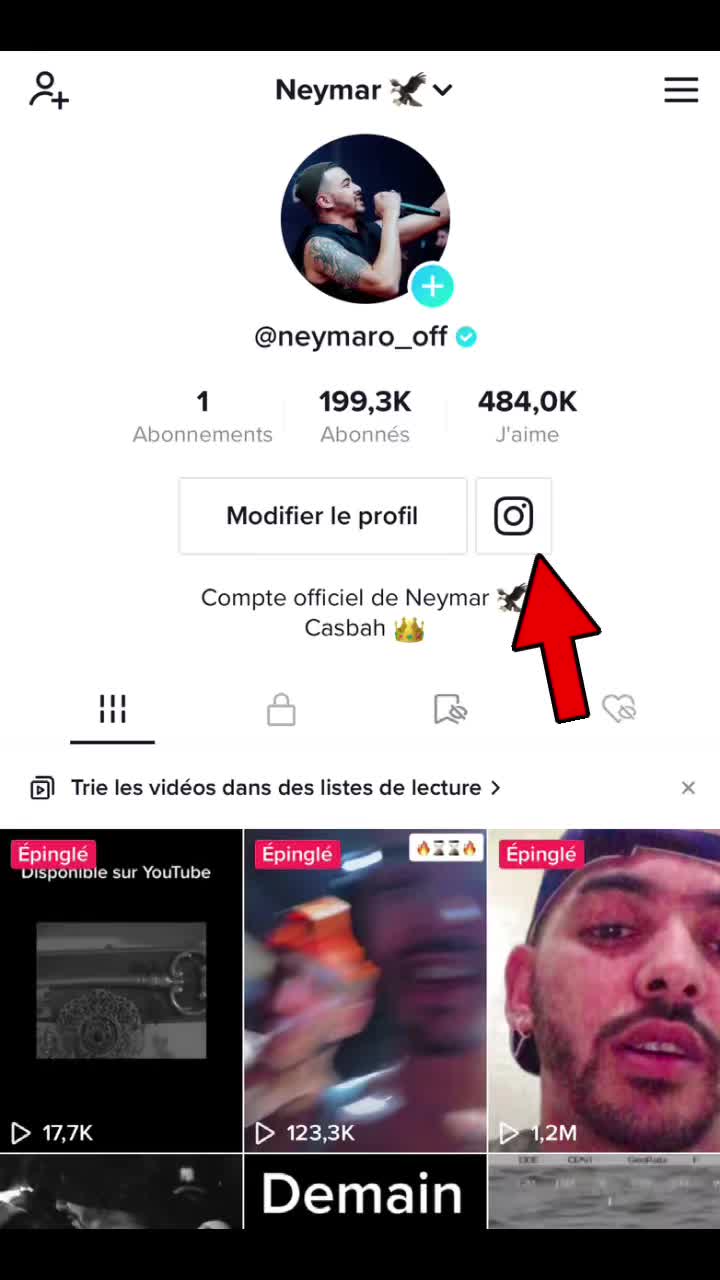Open the linked Instagram account
The height and width of the screenshot is (1280, 720).
(x=513, y=516)
